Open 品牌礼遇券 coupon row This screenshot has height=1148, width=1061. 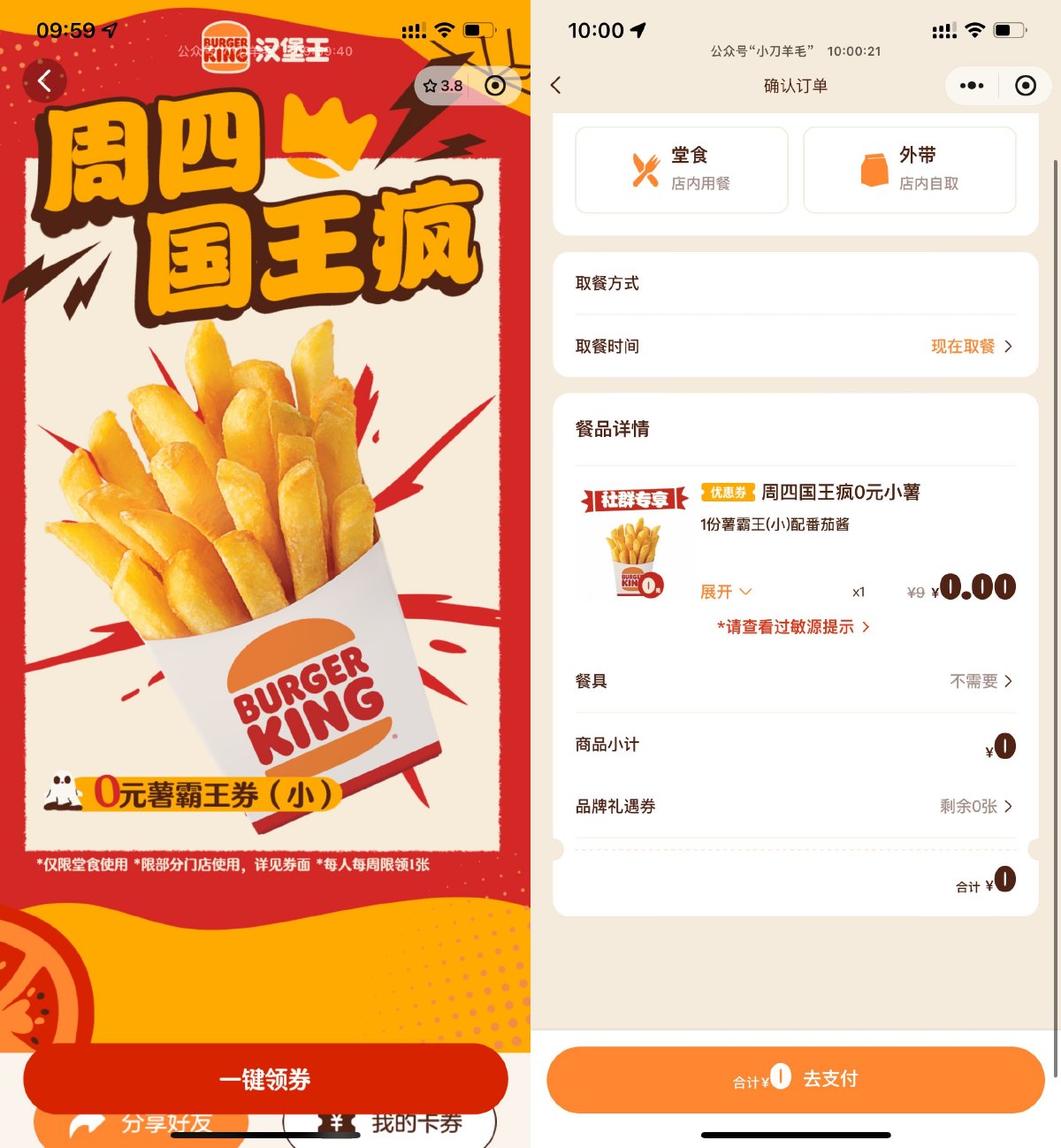795,807
